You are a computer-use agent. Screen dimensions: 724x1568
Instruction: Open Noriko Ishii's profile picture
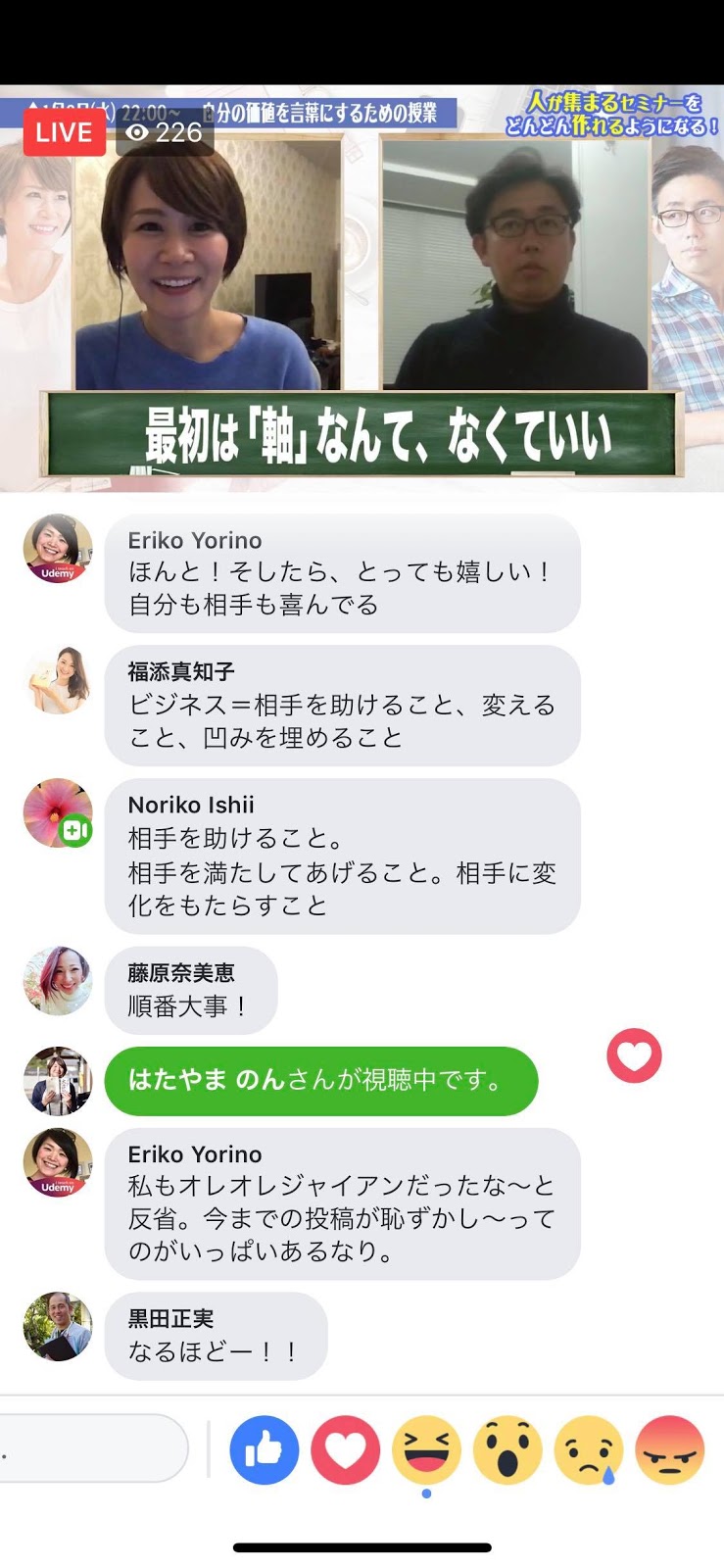(58, 812)
